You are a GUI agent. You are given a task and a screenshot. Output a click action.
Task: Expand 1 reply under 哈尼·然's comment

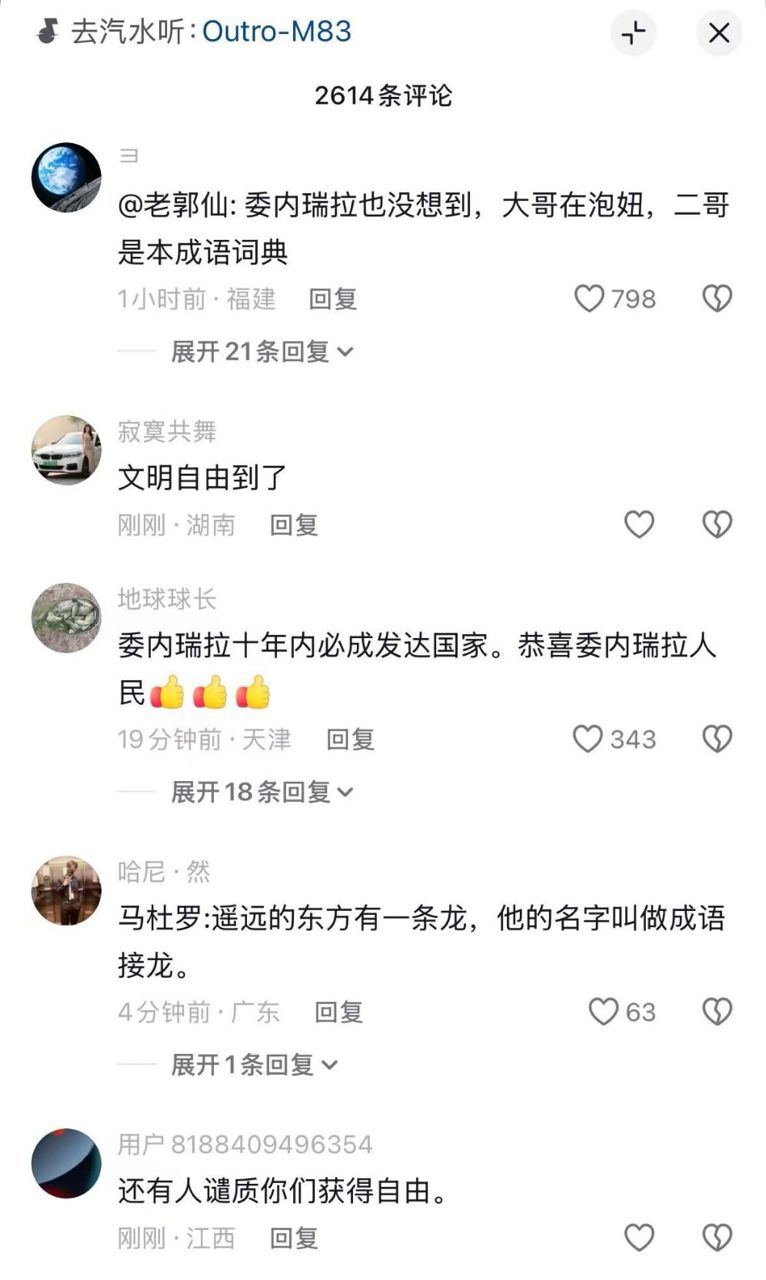254,1065
